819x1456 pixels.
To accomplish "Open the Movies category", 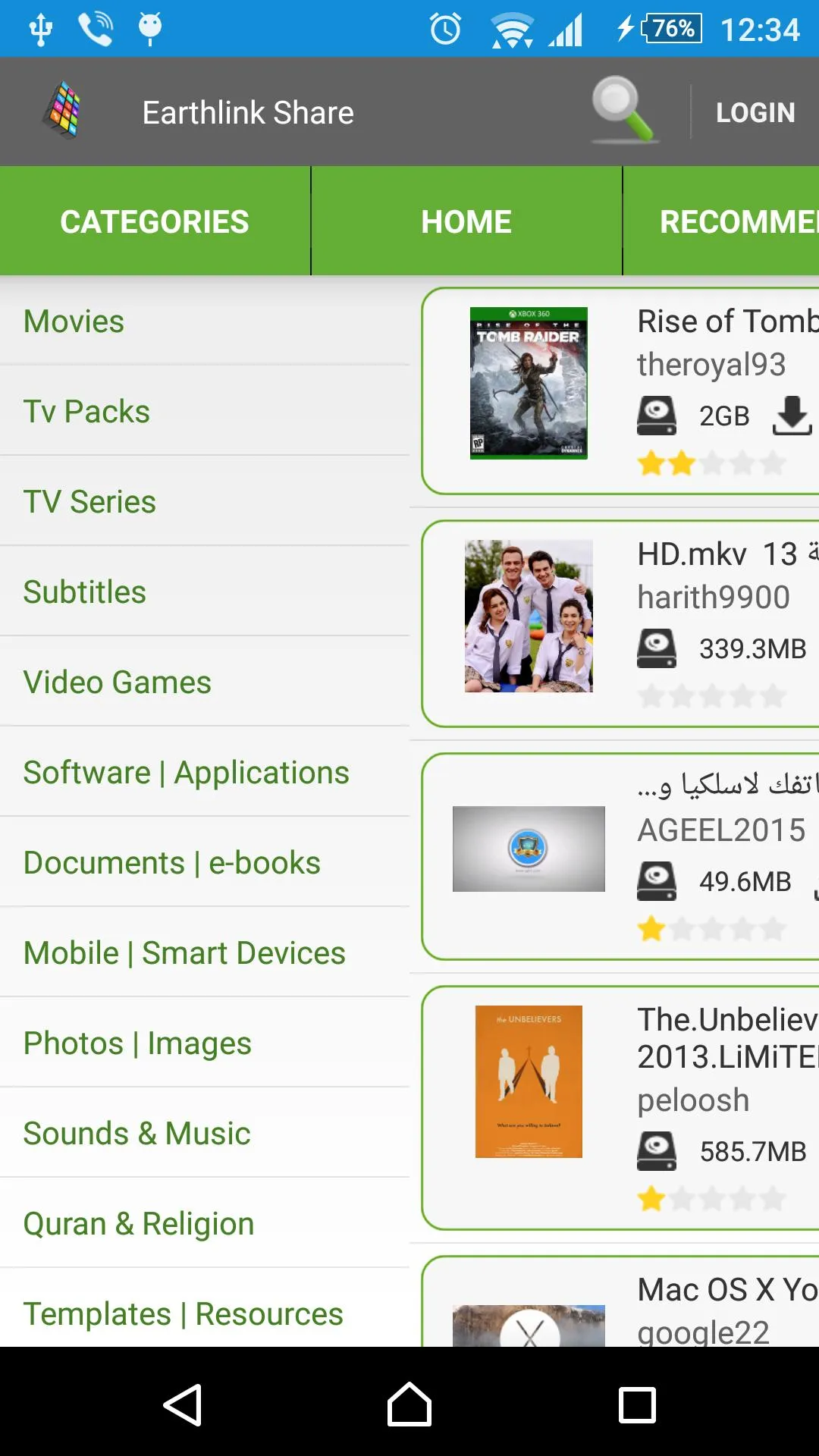I will point(205,321).
